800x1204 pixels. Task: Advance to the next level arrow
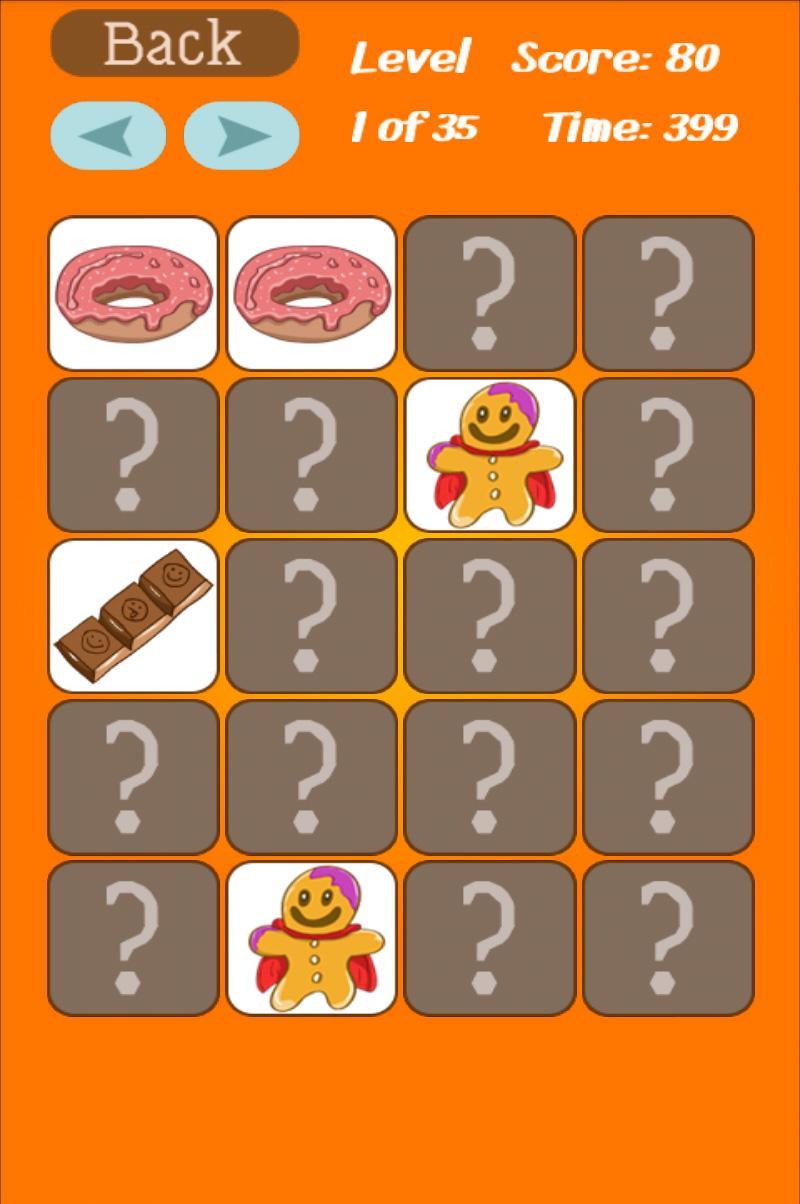point(241,135)
